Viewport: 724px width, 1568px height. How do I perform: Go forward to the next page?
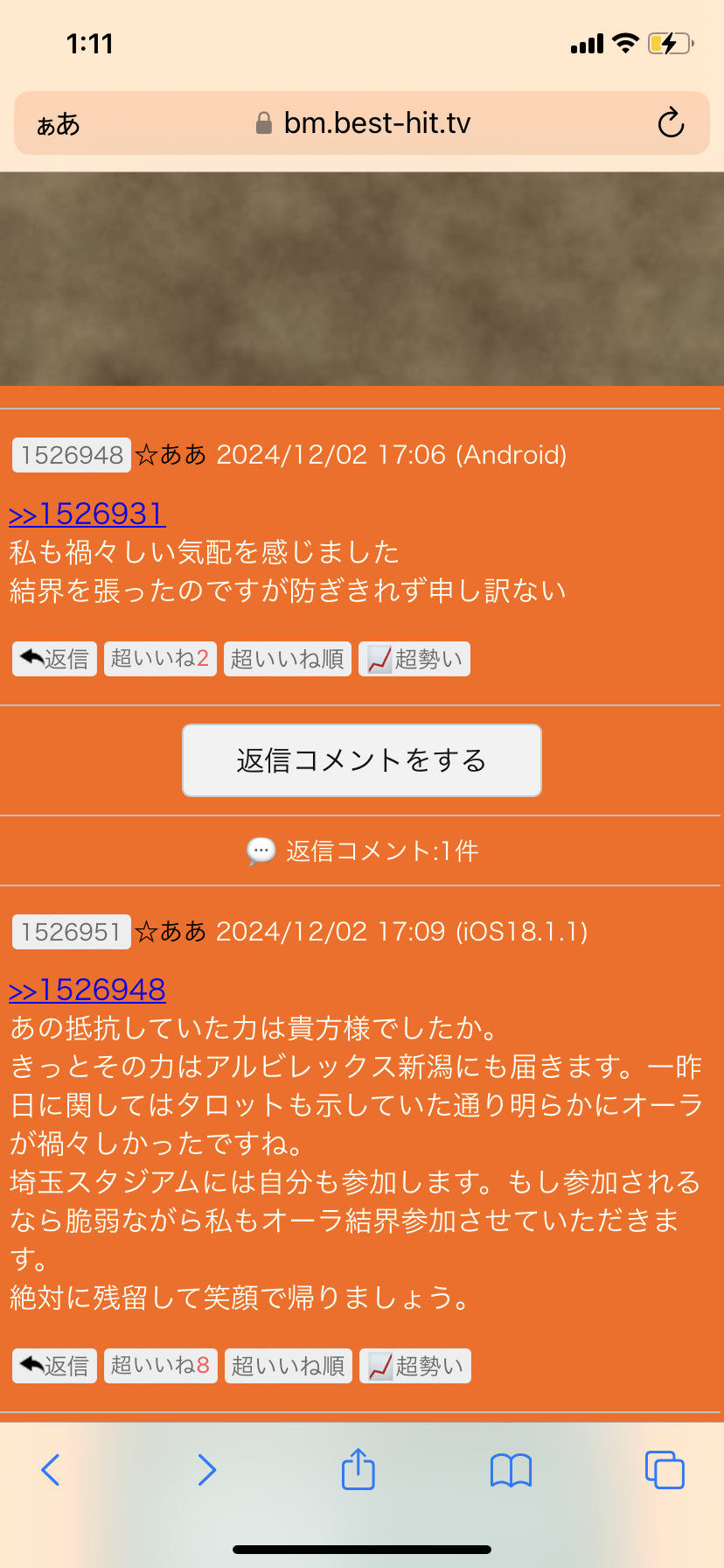206,1470
